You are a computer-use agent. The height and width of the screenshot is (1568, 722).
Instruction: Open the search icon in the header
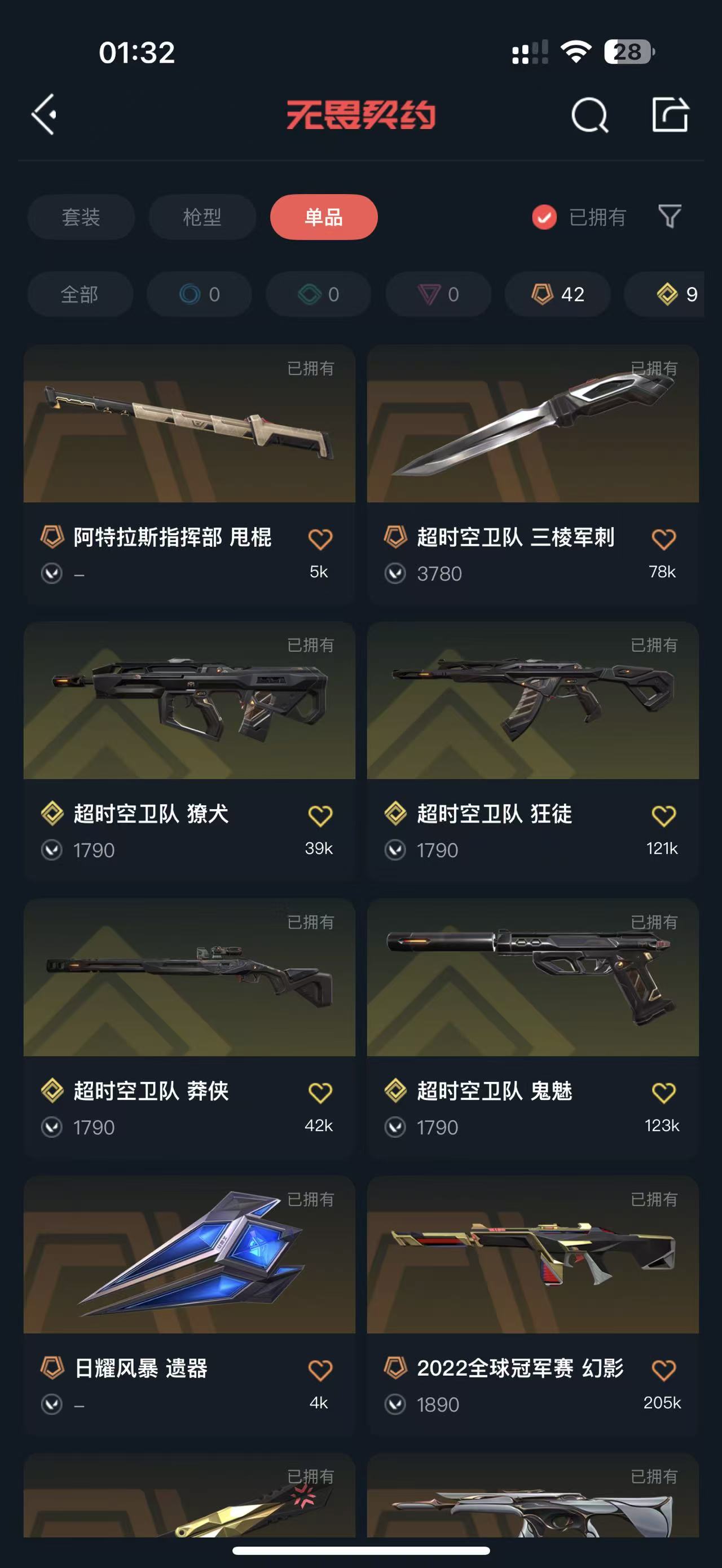point(589,114)
